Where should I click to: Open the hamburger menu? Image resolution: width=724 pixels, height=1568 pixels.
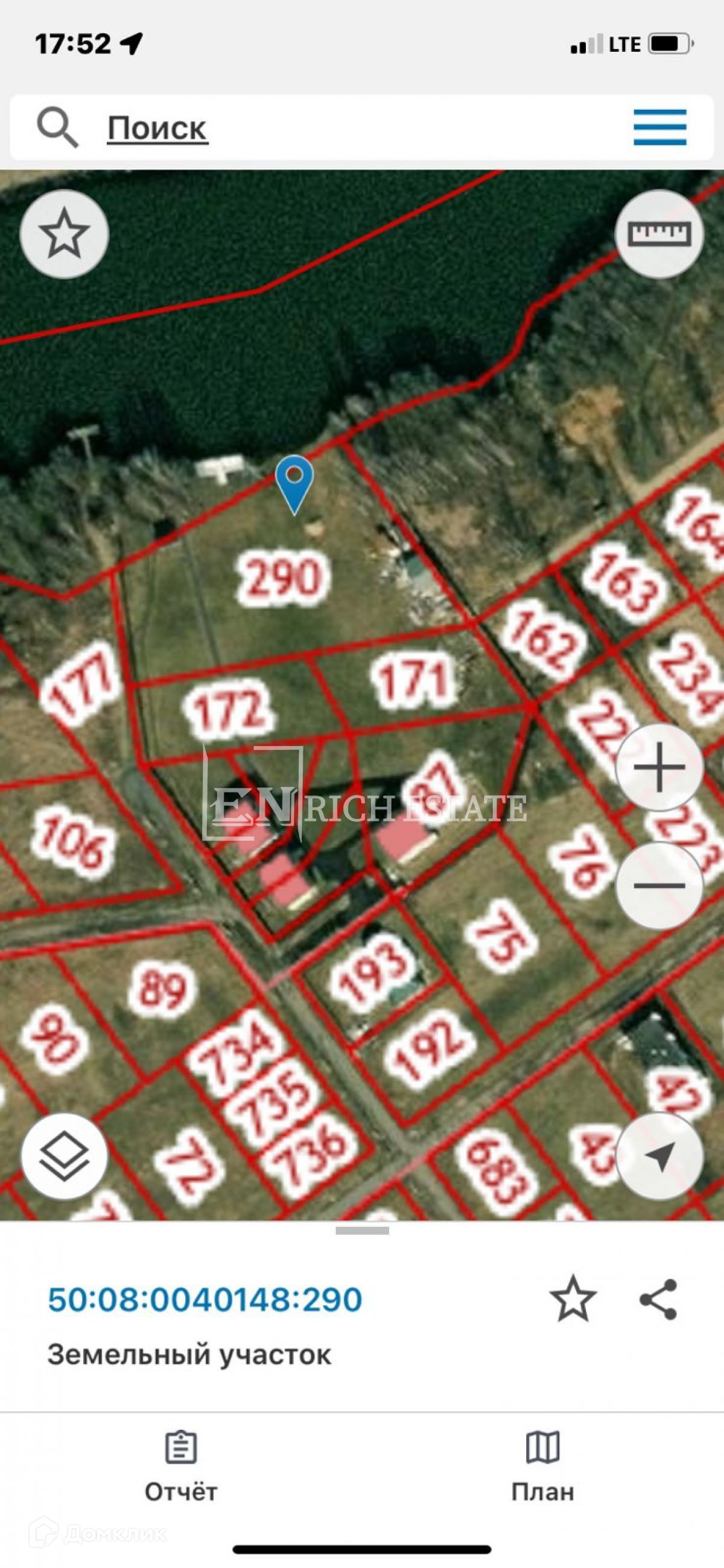[659, 128]
